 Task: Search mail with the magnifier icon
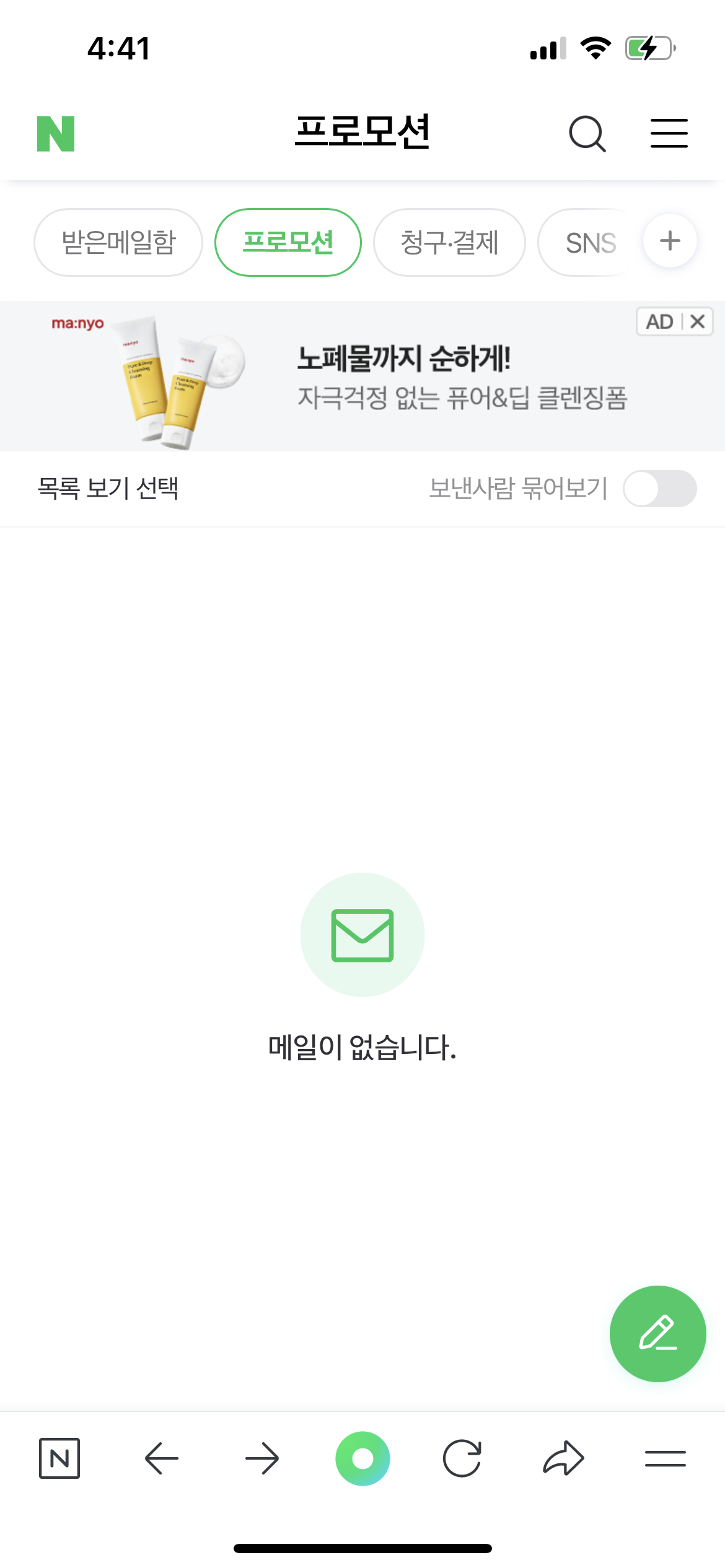pyautogui.click(x=586, y=133)
